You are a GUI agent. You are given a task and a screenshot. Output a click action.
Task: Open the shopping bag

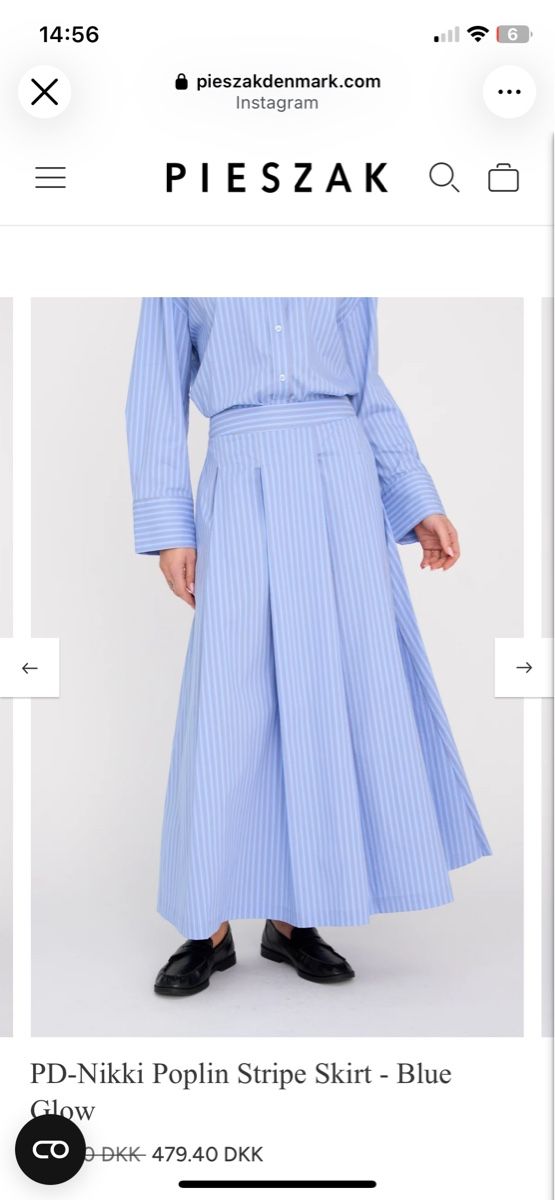[x=503, y=178]
